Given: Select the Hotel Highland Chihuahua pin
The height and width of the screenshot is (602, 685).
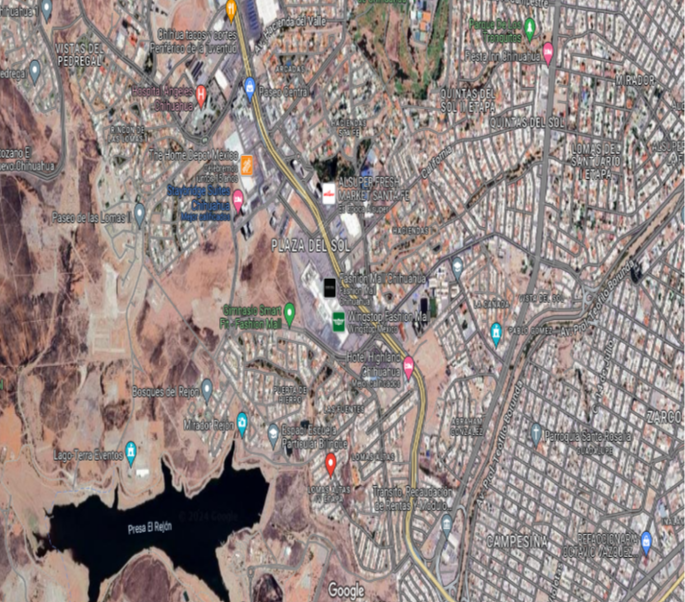Looking at the screenshot, I should tap(408, 367).
